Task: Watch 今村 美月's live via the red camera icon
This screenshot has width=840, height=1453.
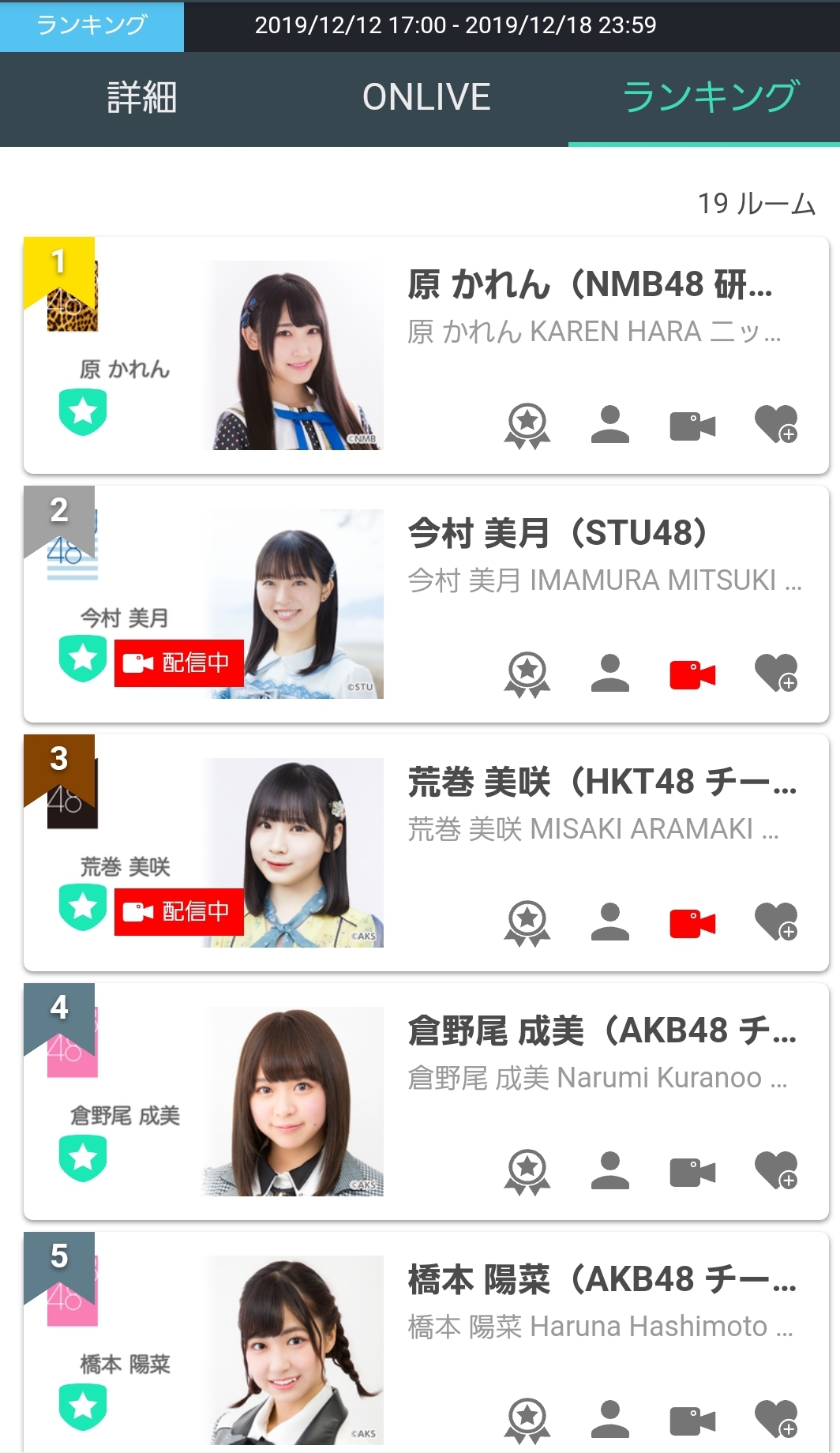Action: click(692, 674)
